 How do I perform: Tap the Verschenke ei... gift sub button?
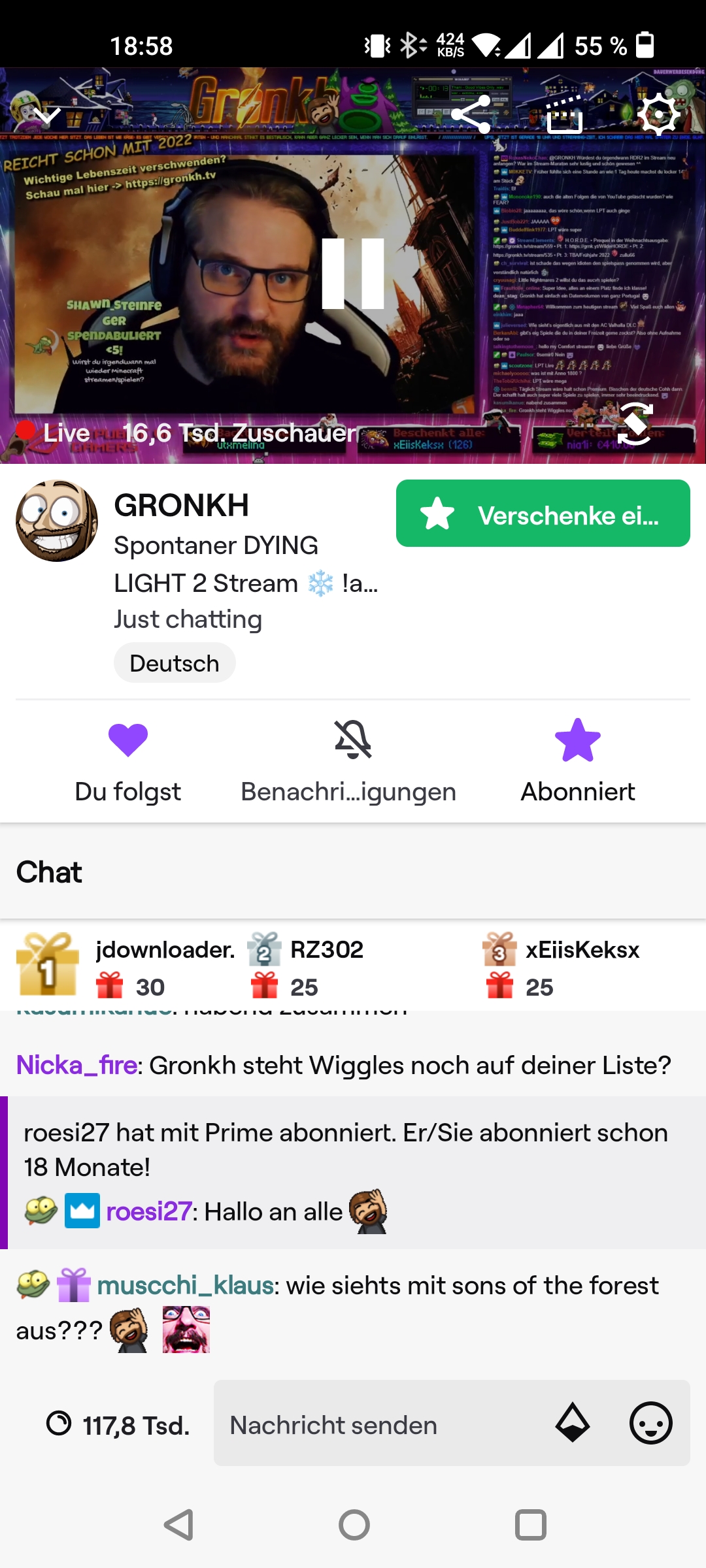pyautogui.click(x=543, y=514)
